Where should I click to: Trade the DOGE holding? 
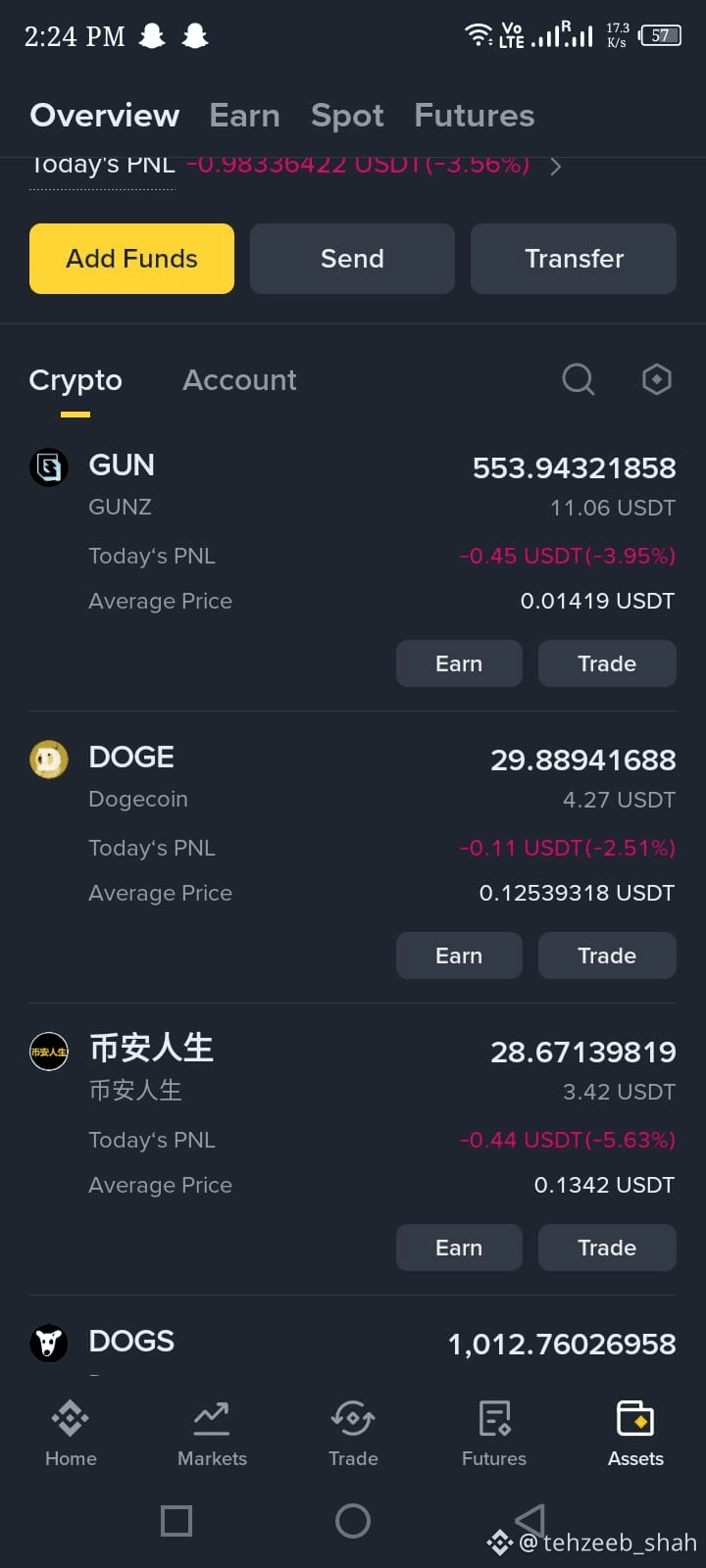607,955
